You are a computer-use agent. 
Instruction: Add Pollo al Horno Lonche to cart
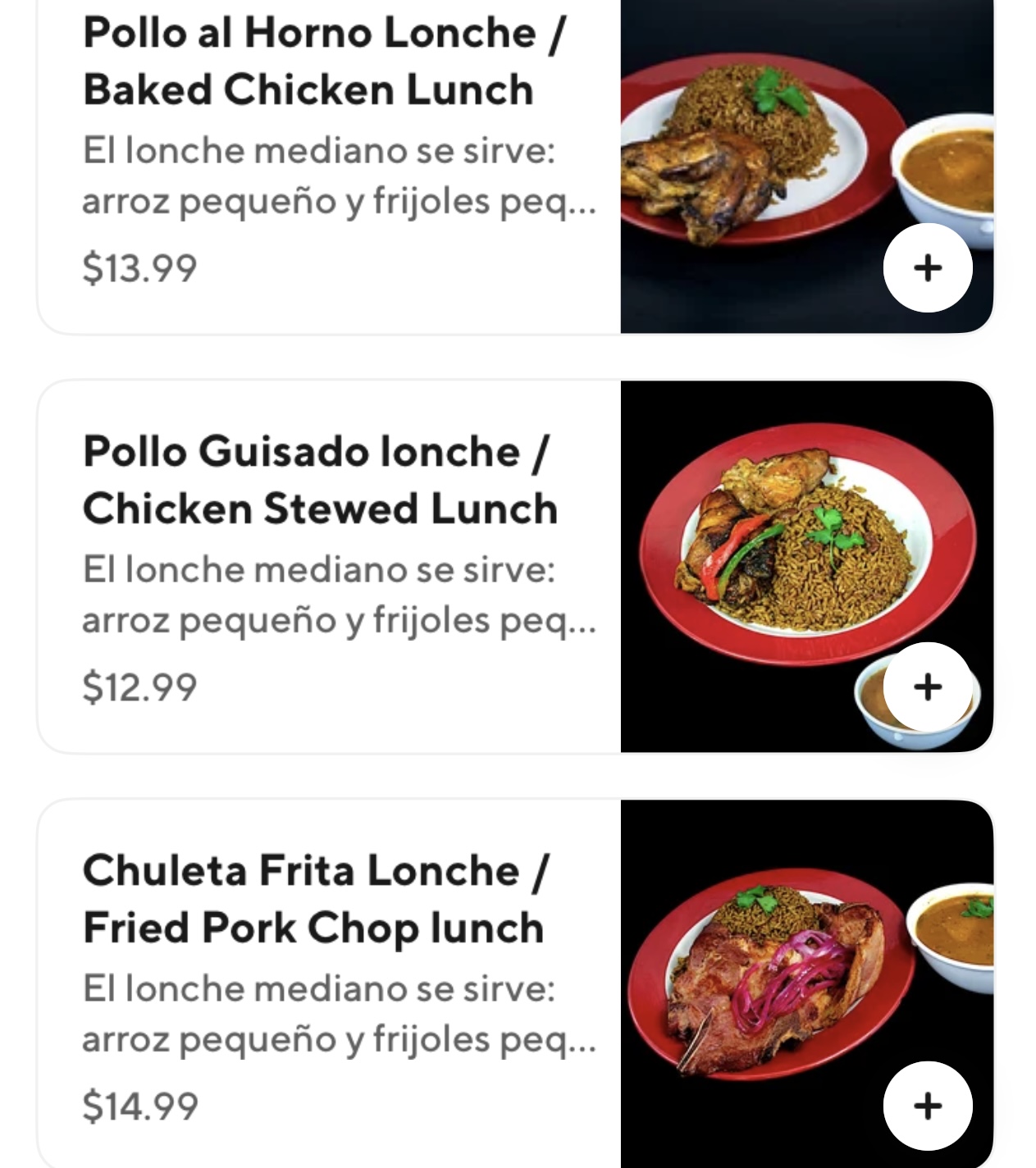point(928,267)
